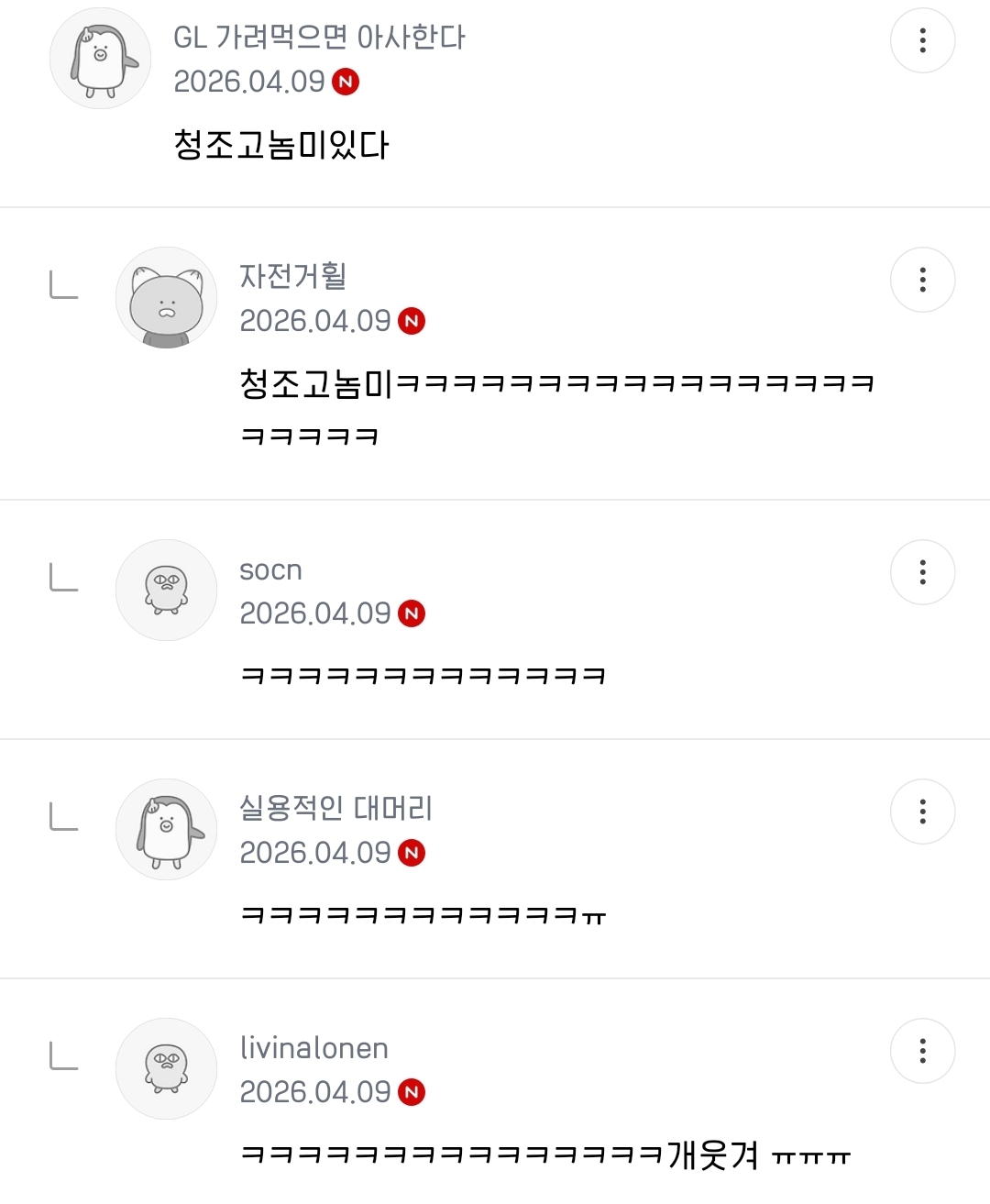Screen dimensions: 990x1204
Task: Open the three-dot menu on livinalonen's reply
Action: click(922, 1051)
